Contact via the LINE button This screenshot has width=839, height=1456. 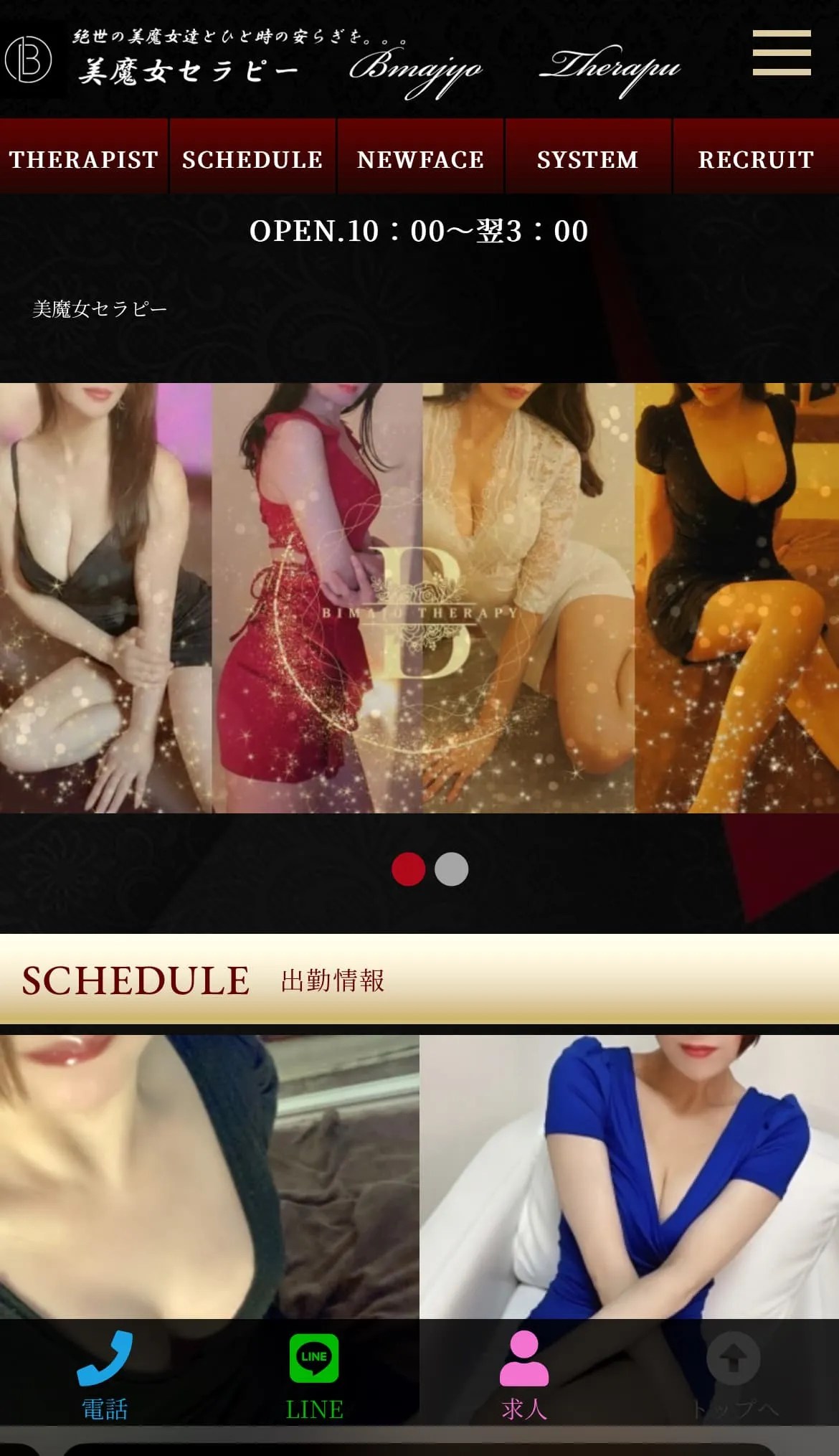[314, 1377]
